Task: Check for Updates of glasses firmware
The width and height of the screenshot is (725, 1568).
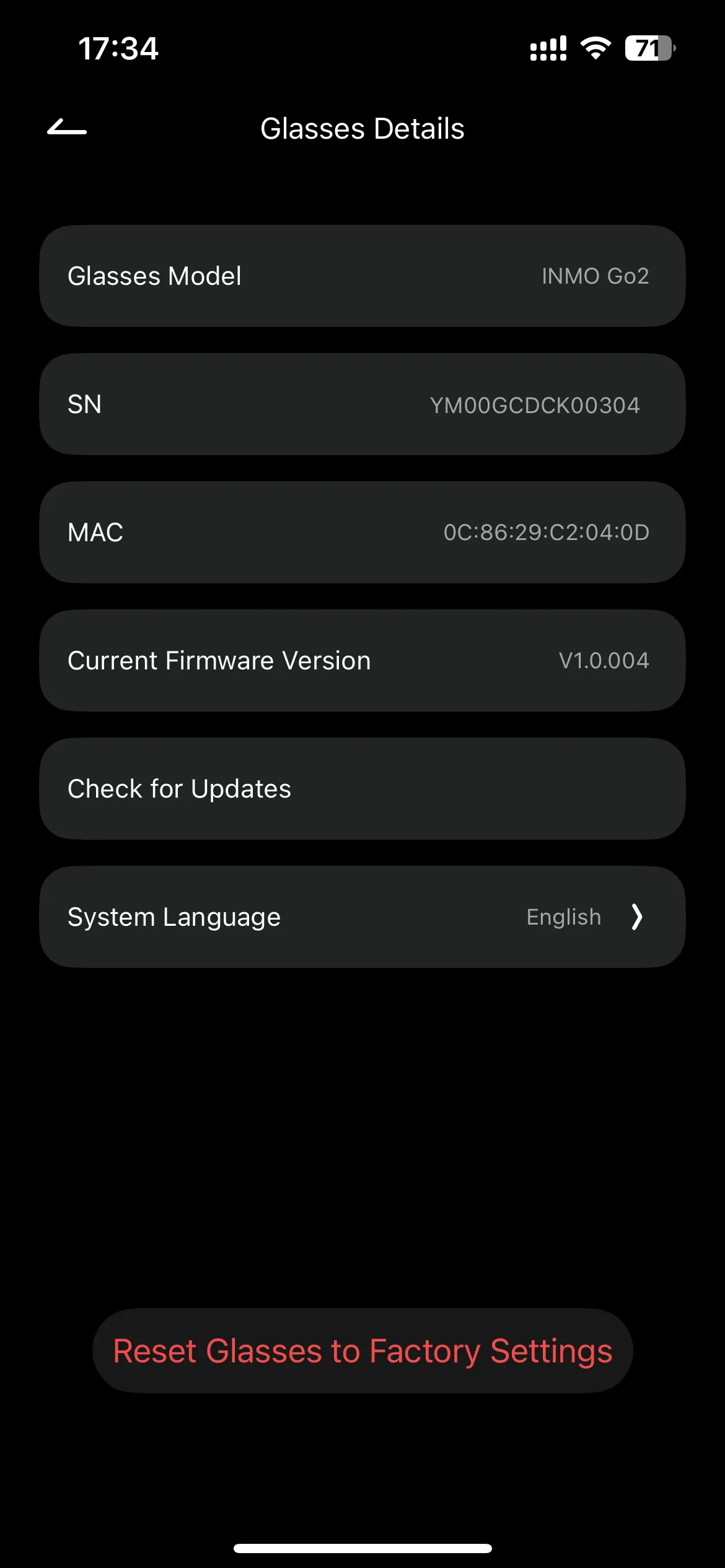Action: coord(362,788)
